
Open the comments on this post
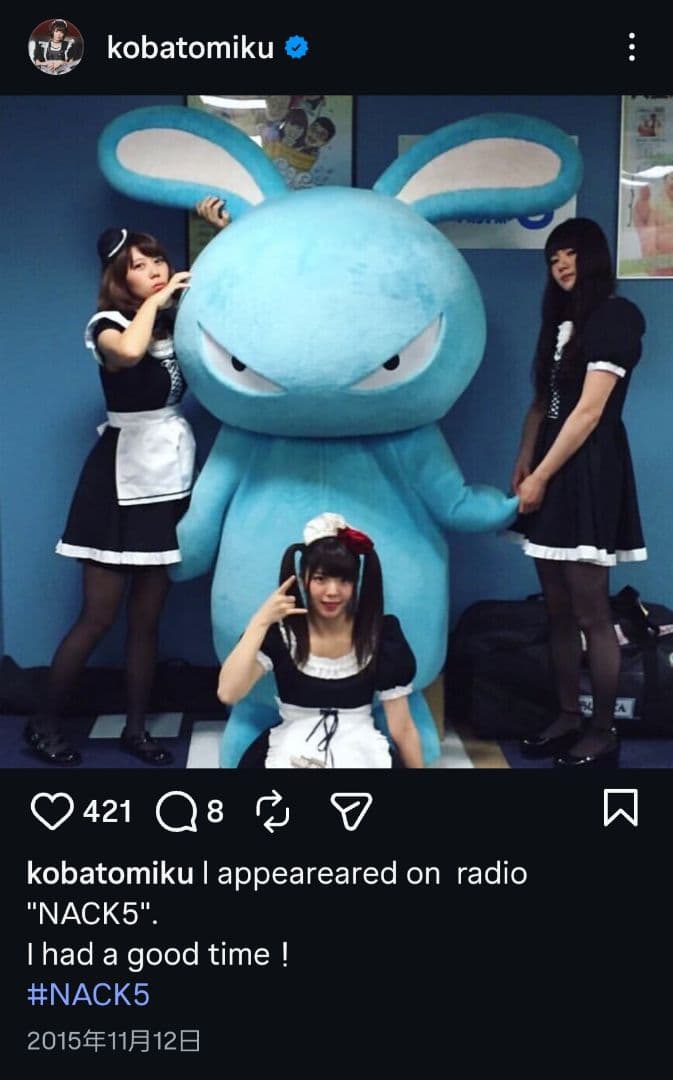tap(175, 811)
